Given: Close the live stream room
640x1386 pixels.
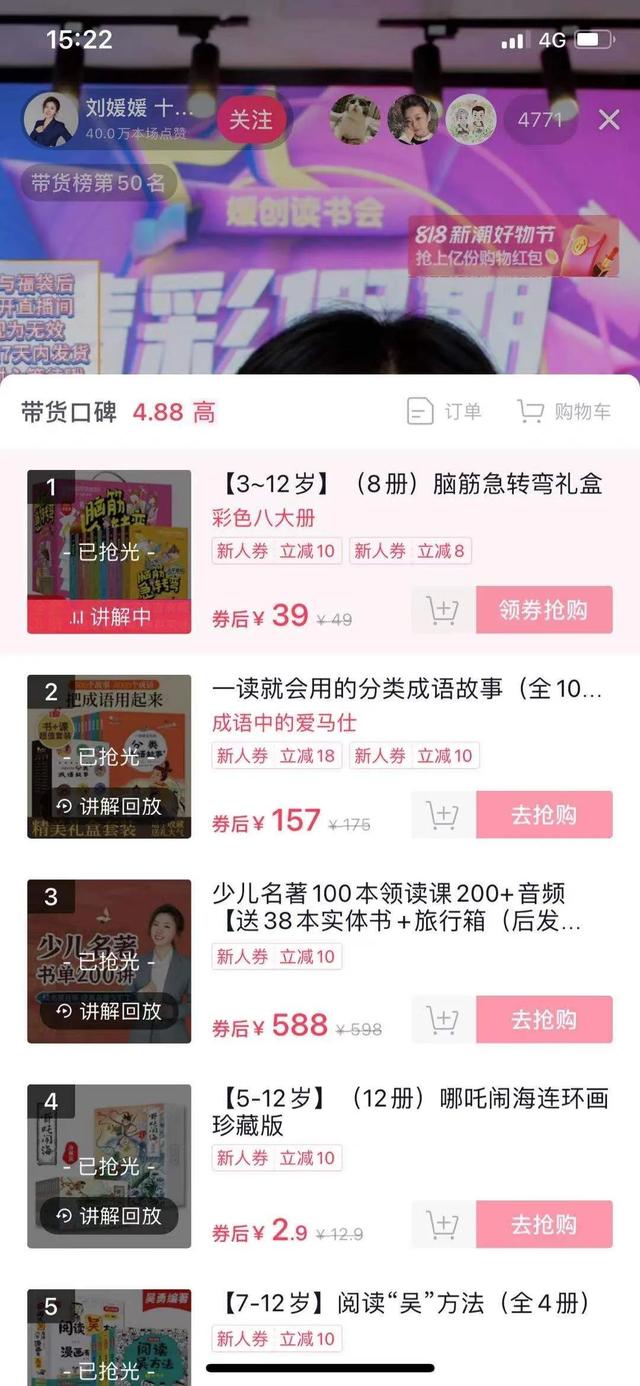Looking at the screenshot, I should [x=609, y=120].
